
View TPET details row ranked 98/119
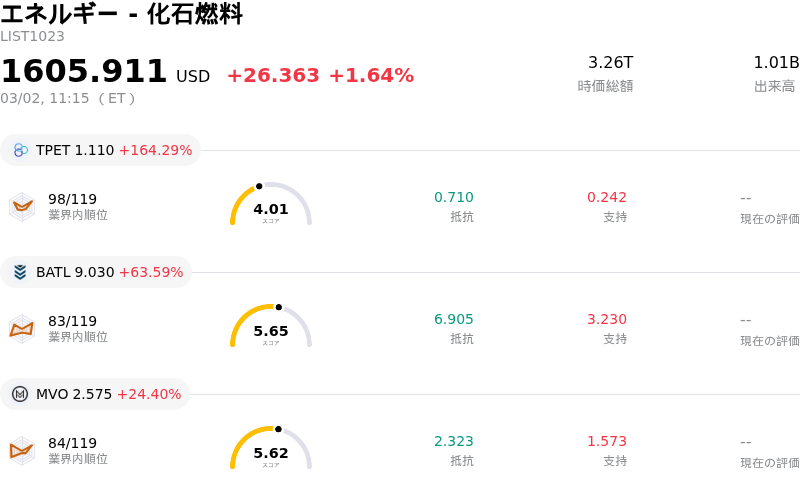[400, 205]
